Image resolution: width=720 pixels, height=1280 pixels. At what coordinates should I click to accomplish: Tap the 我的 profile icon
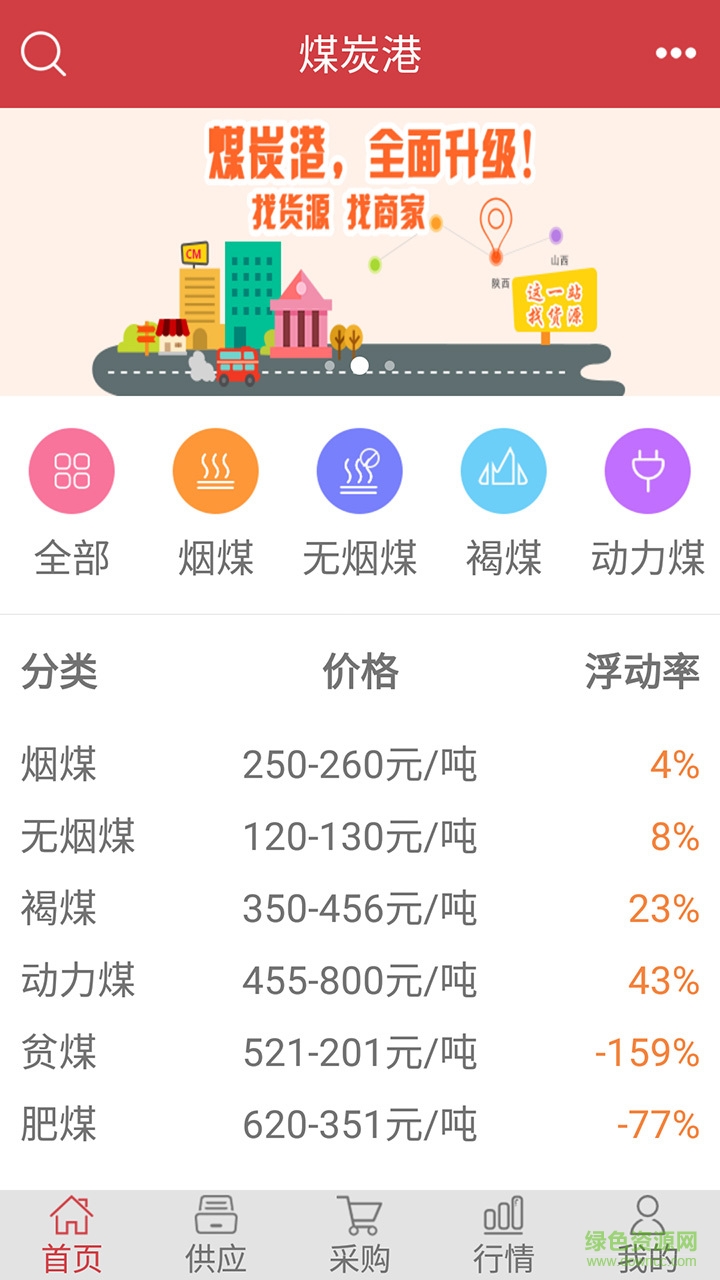coord(647,1213)
